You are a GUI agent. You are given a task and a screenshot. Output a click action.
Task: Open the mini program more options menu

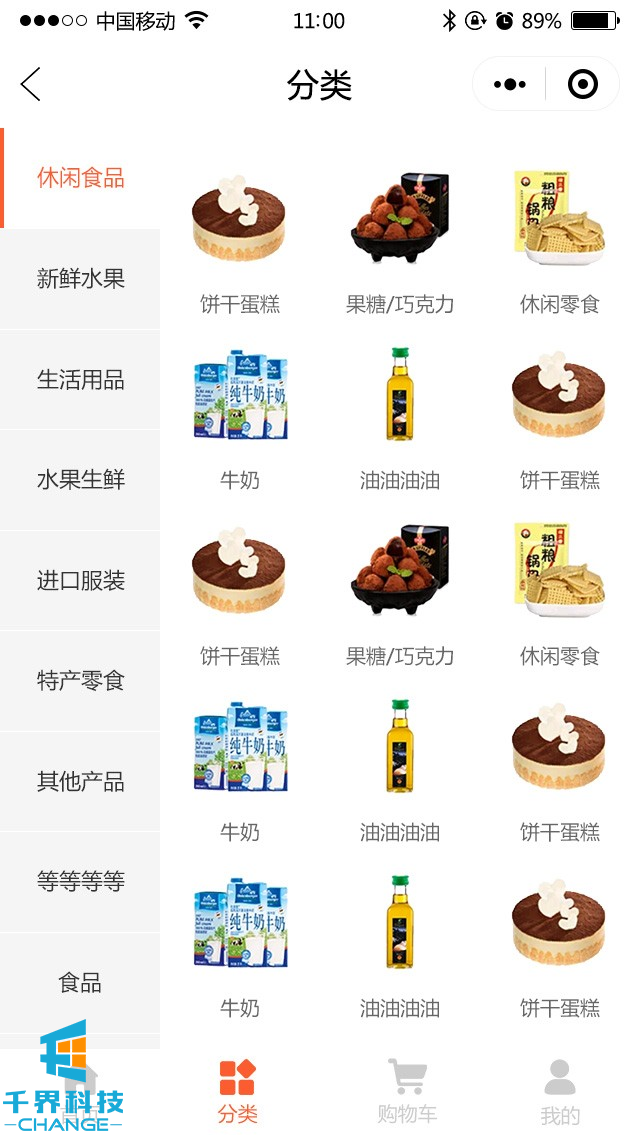pyautogui.click(x=510, y=85)
